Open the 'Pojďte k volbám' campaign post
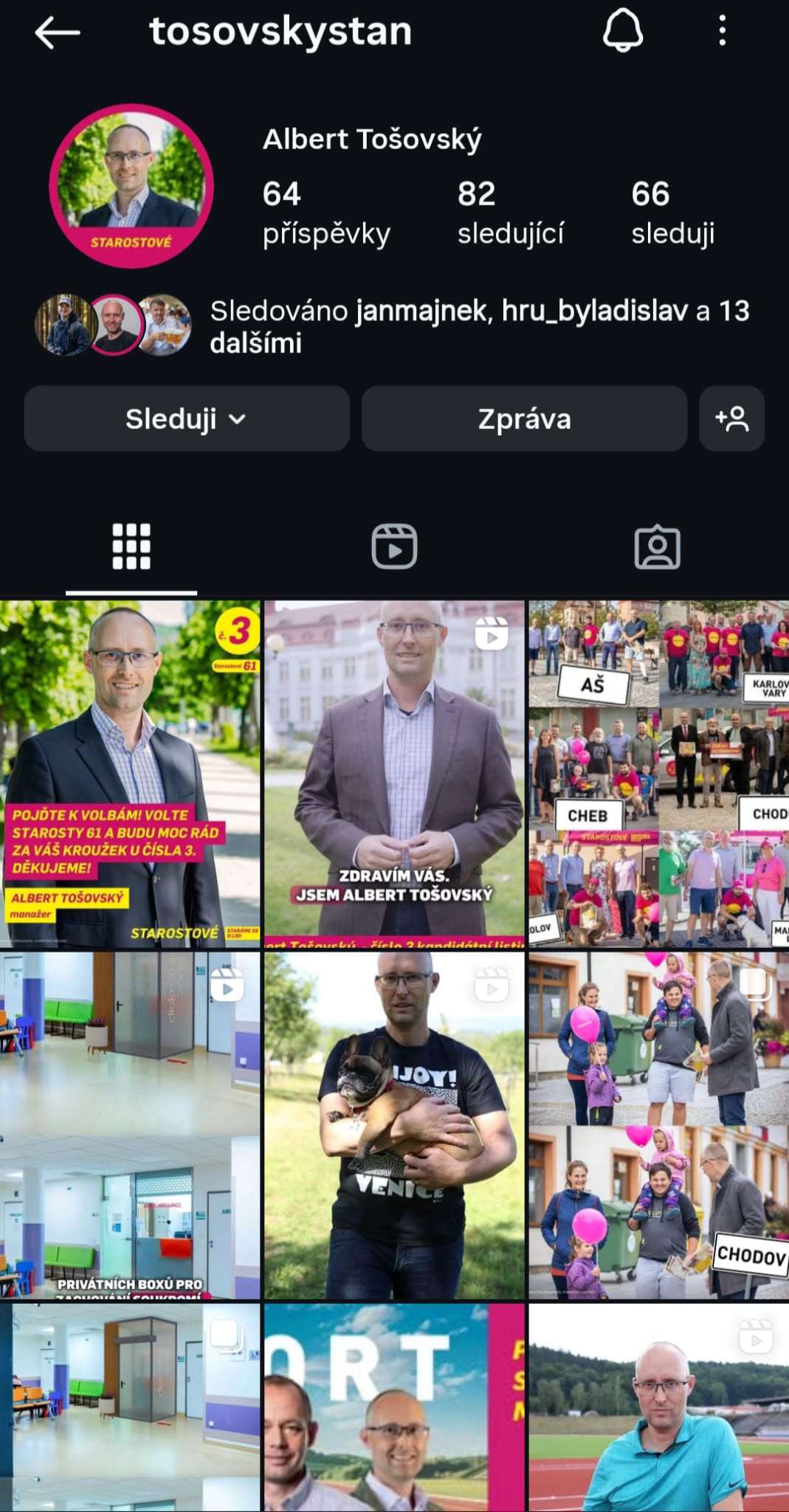The image size is (789, 1512). coord(130,774)
